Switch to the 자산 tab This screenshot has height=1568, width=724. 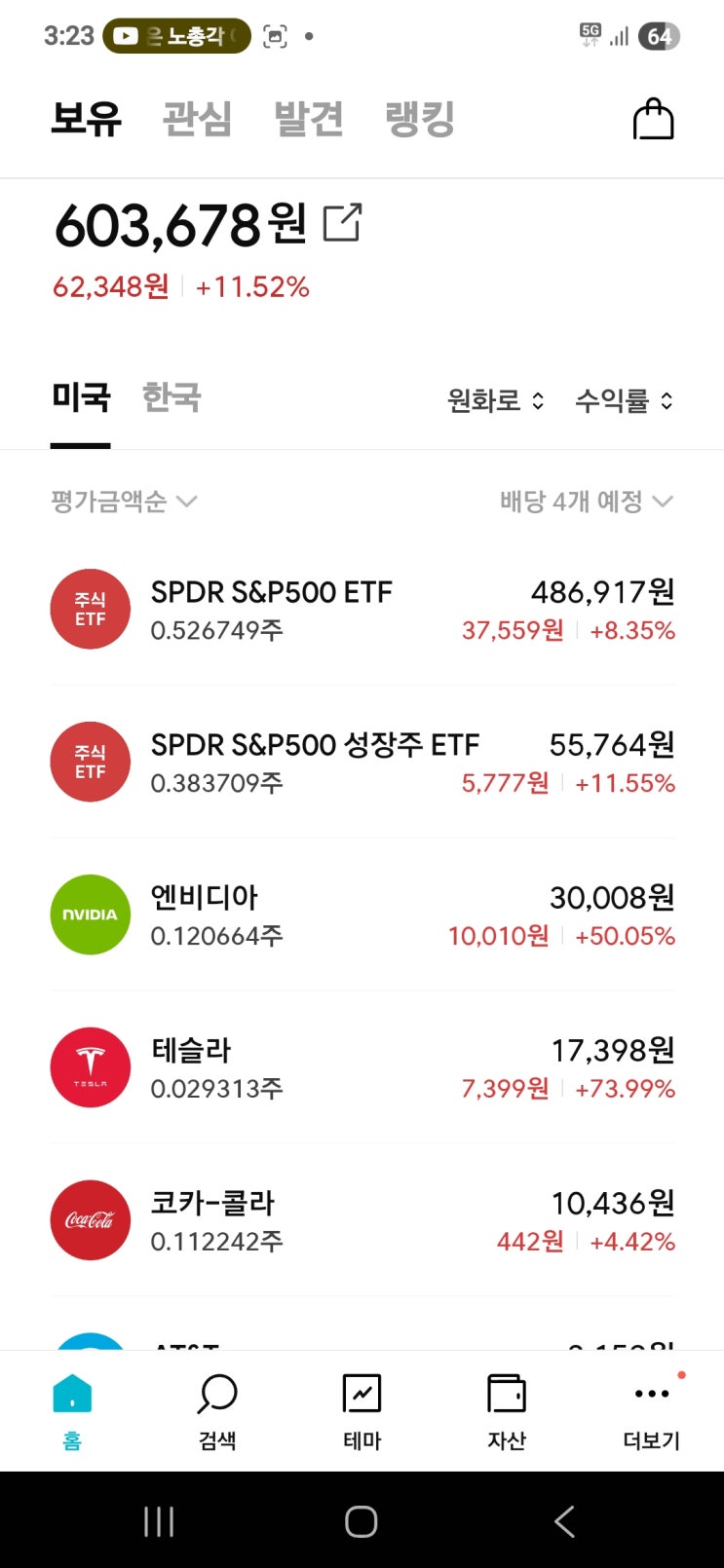[x=506, y=1410]
